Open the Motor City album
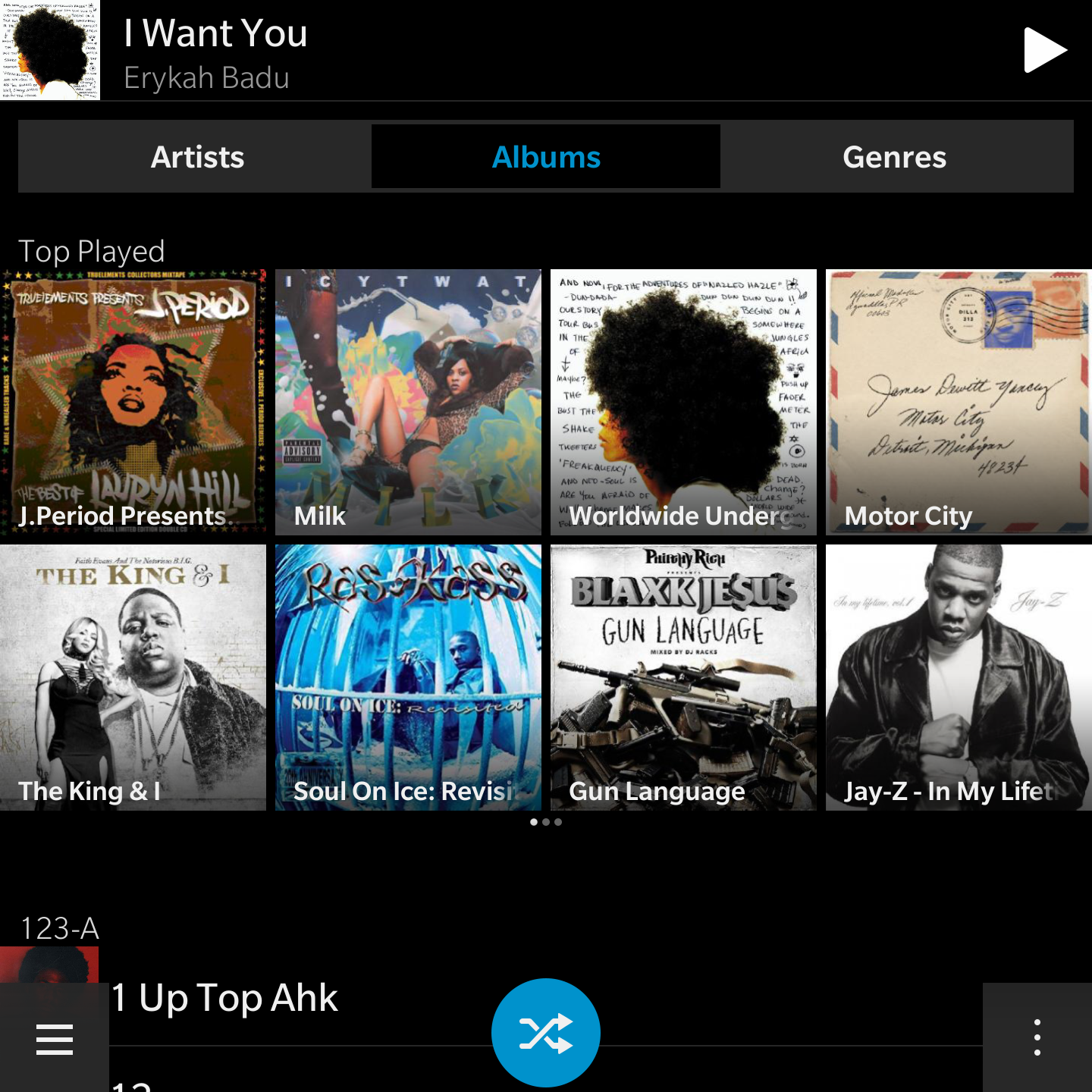The height and width of the screenshot is (1092, 1092). click(x=959, y=402)
